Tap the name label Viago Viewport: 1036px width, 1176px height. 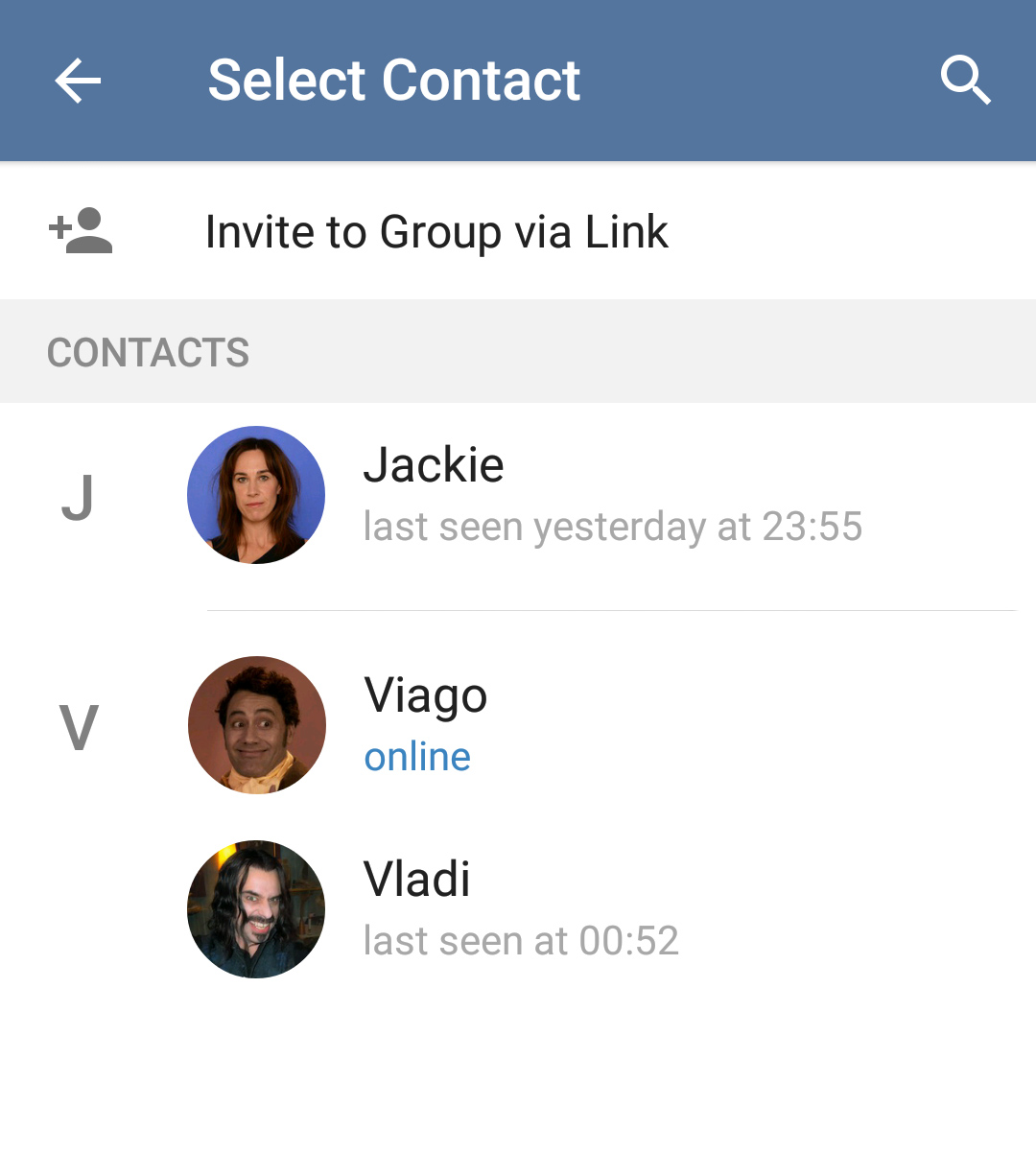[x=425, y=696]
